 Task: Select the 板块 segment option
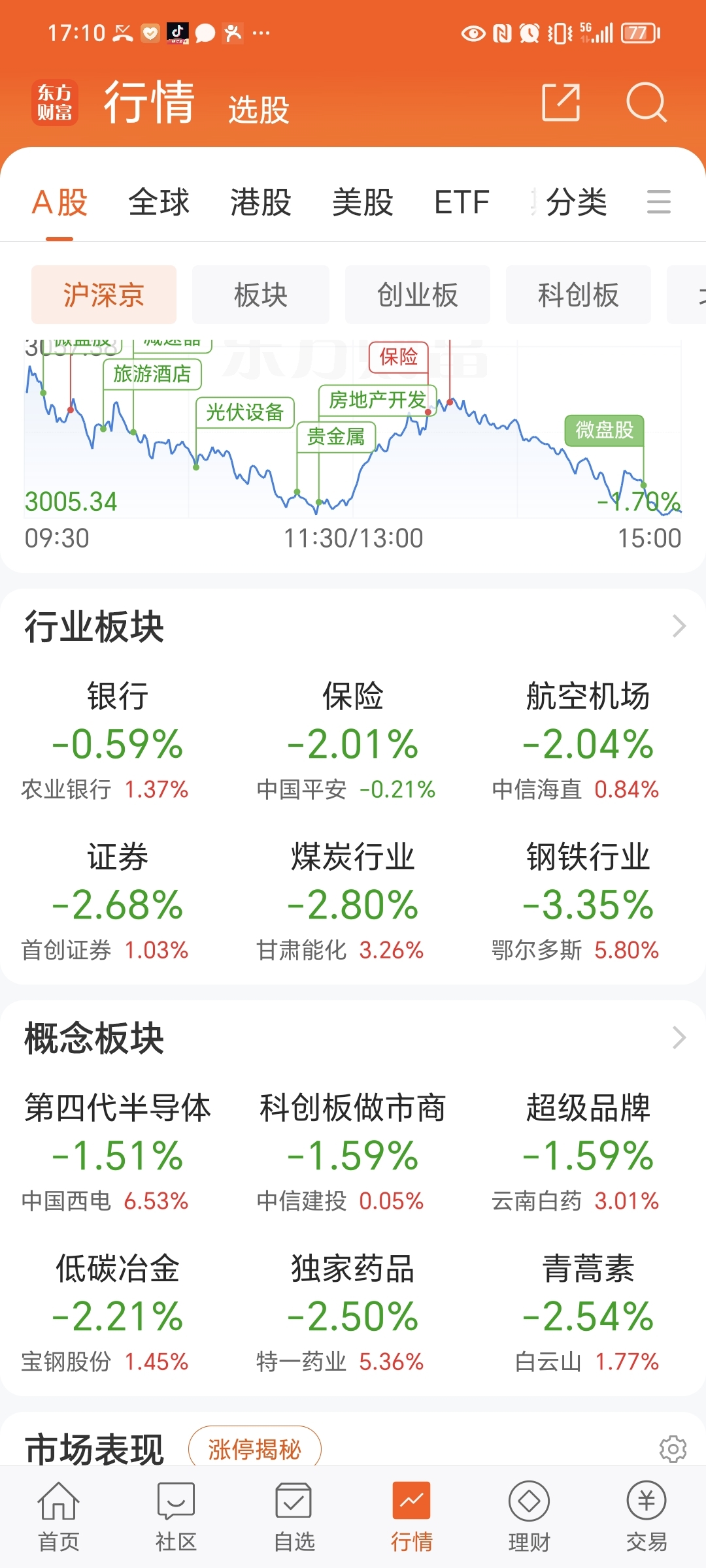[260, 295]
